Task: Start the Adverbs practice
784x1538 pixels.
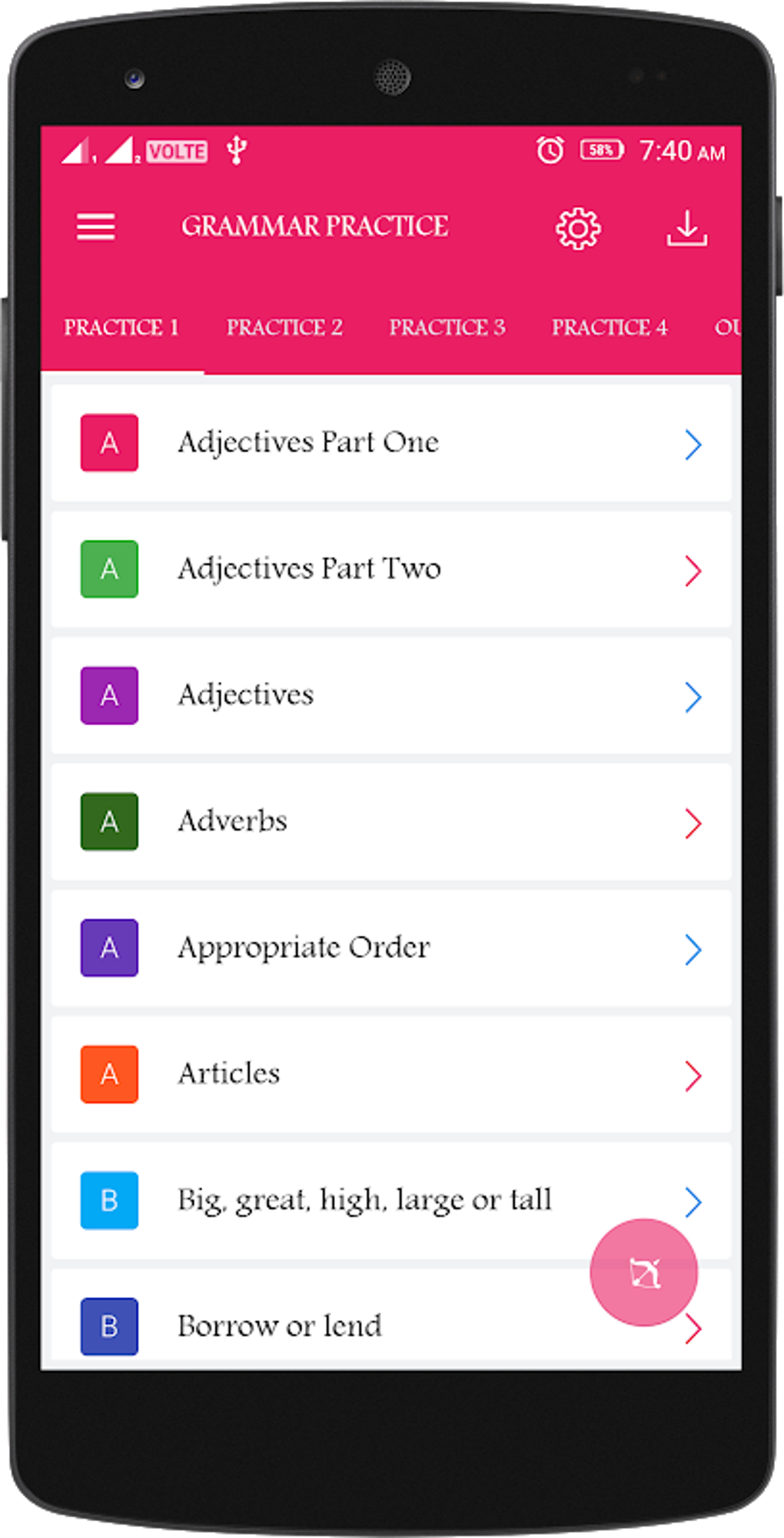Action: tap(390, 821)
